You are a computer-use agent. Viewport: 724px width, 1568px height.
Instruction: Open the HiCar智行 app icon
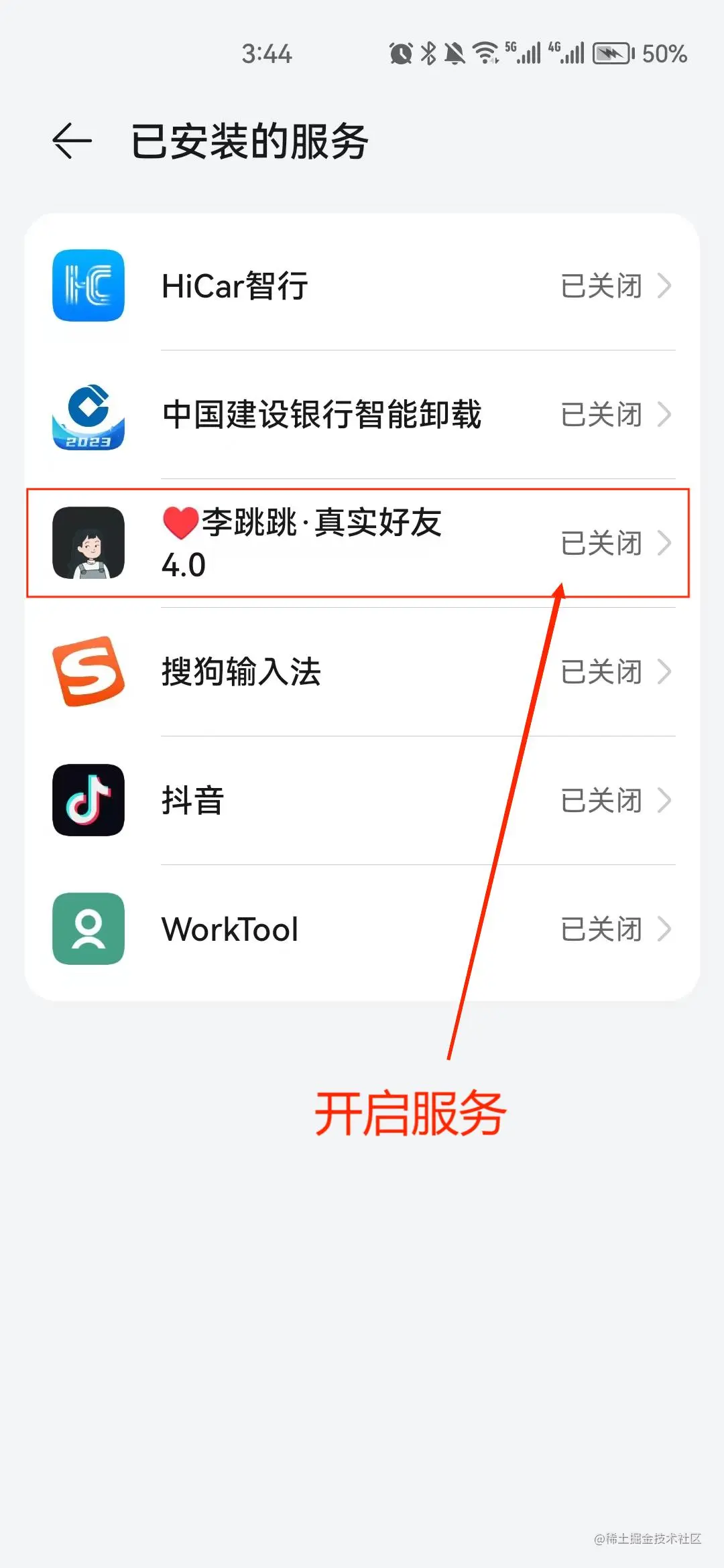88,285
